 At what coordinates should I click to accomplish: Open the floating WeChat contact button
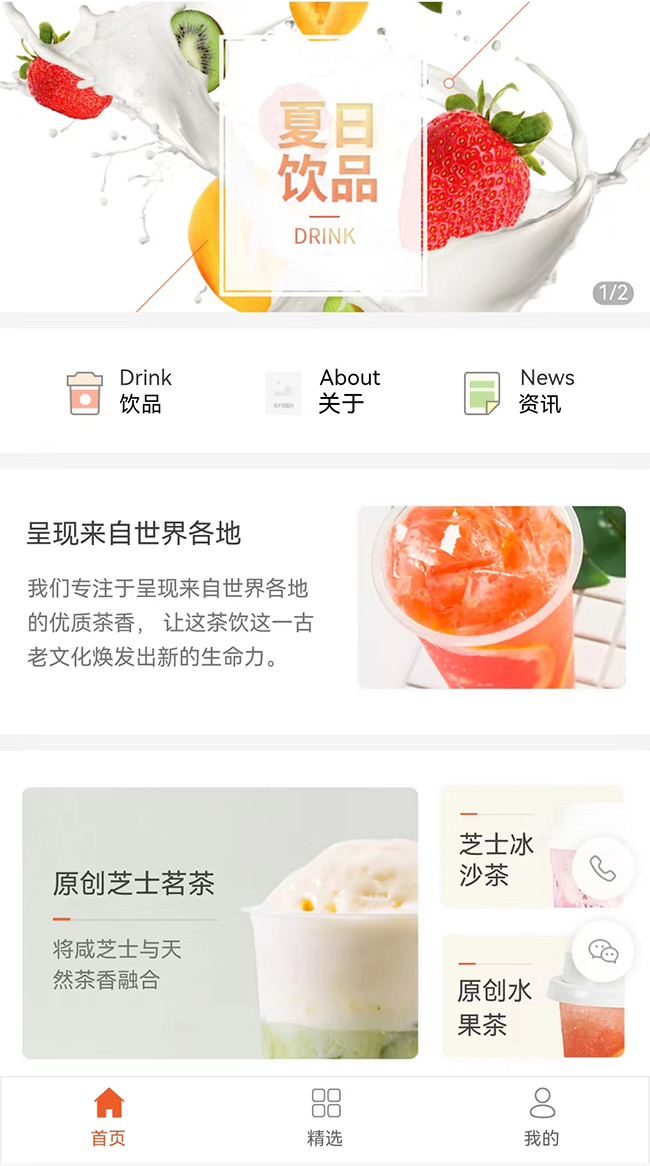click(x=603, y=951)
